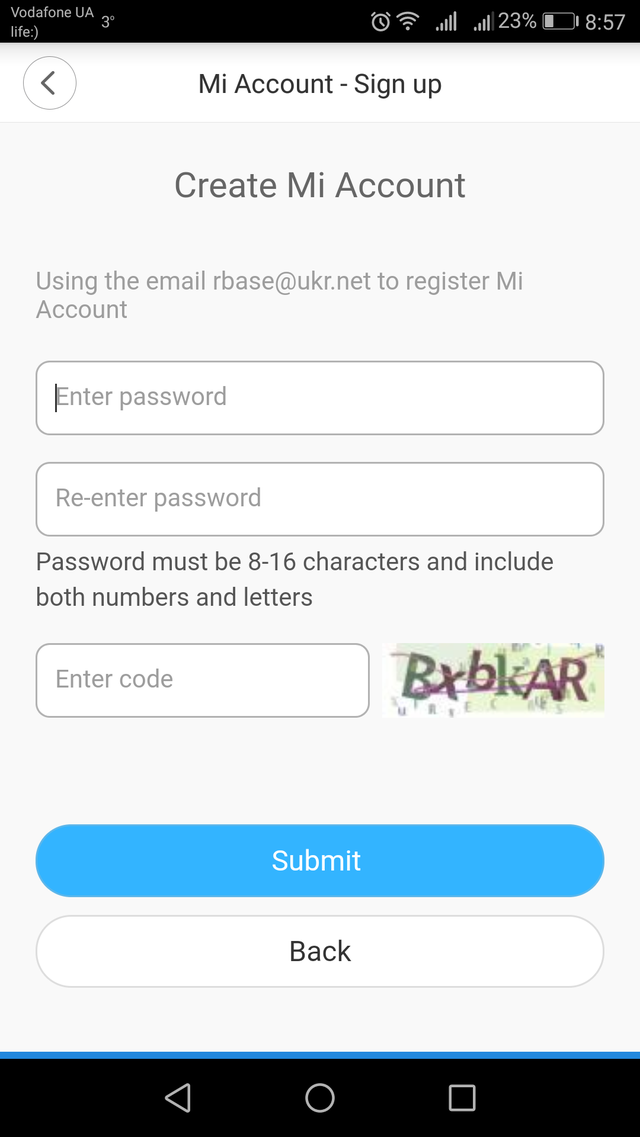Screen dimensions: 640x1137
Task: Refresh the captcha image
Action: click(493, 680)
